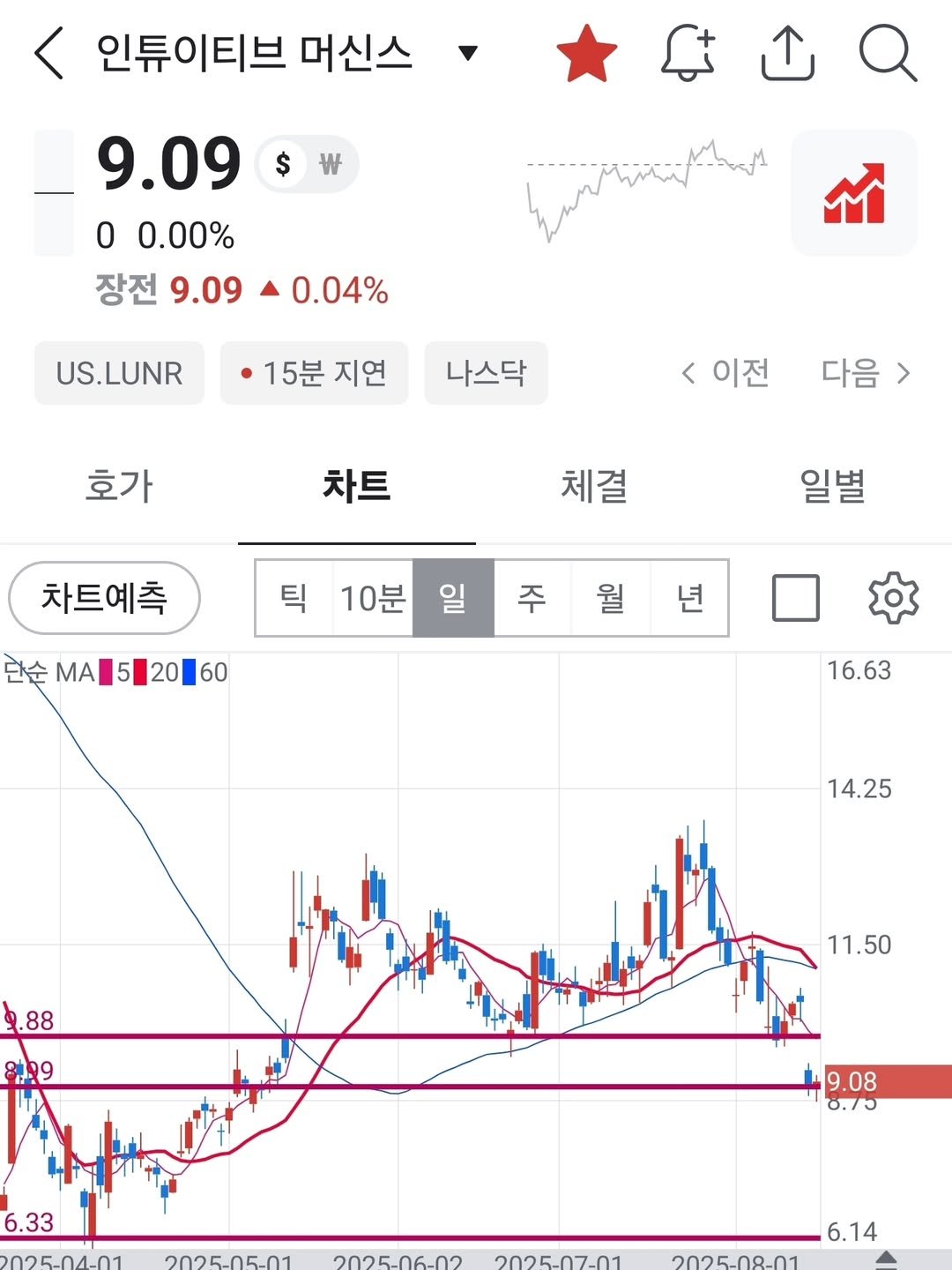Open the red chart trading button
The image size is (952, 1270).
pyautogui.click(x=853, y=193)
